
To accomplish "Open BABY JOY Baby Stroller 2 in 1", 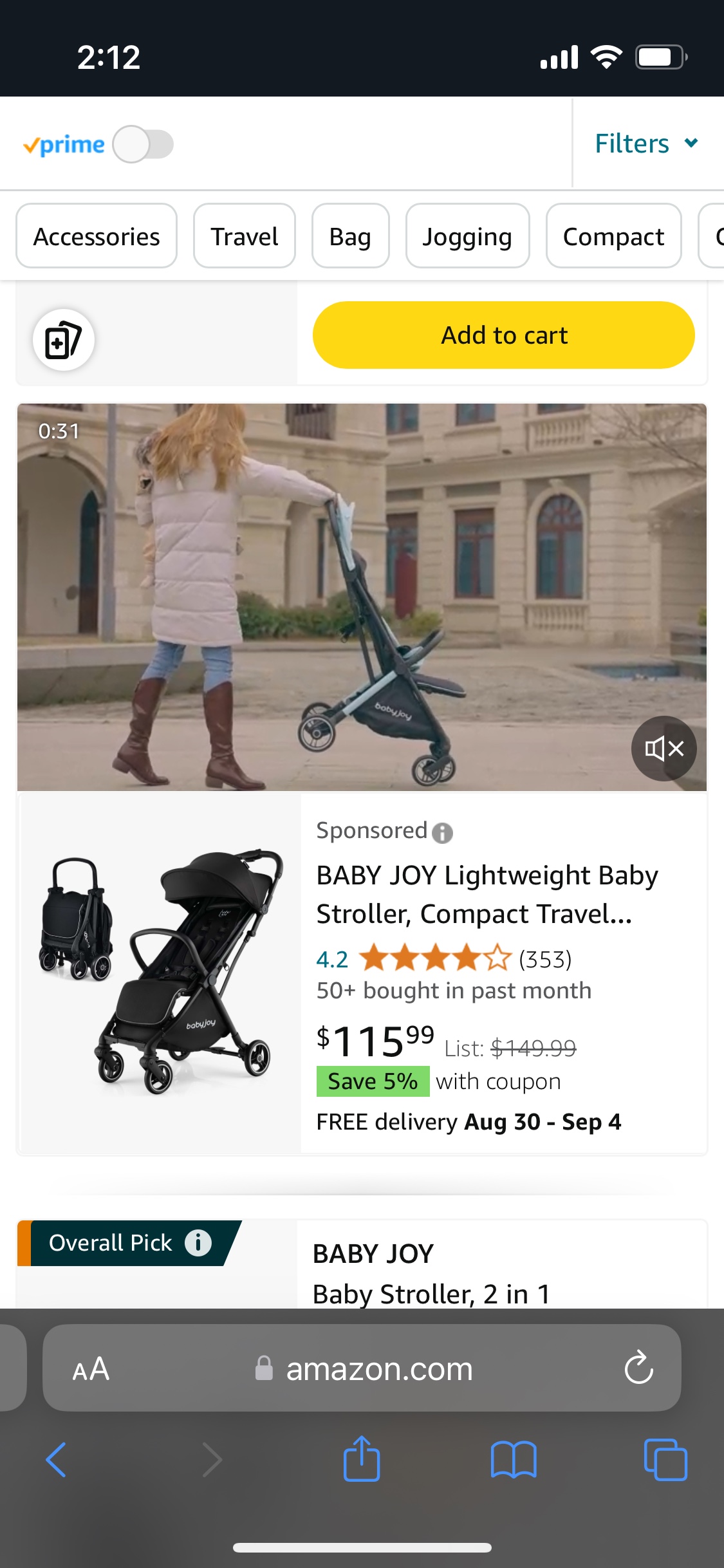I will (431, 1273).
